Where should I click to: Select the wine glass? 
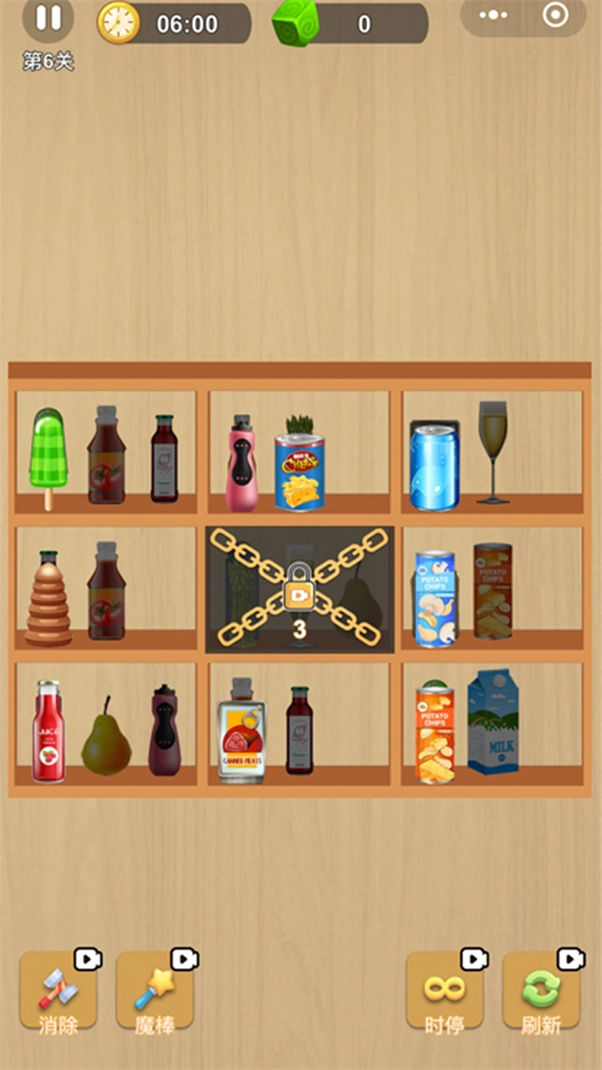point(492,450)
